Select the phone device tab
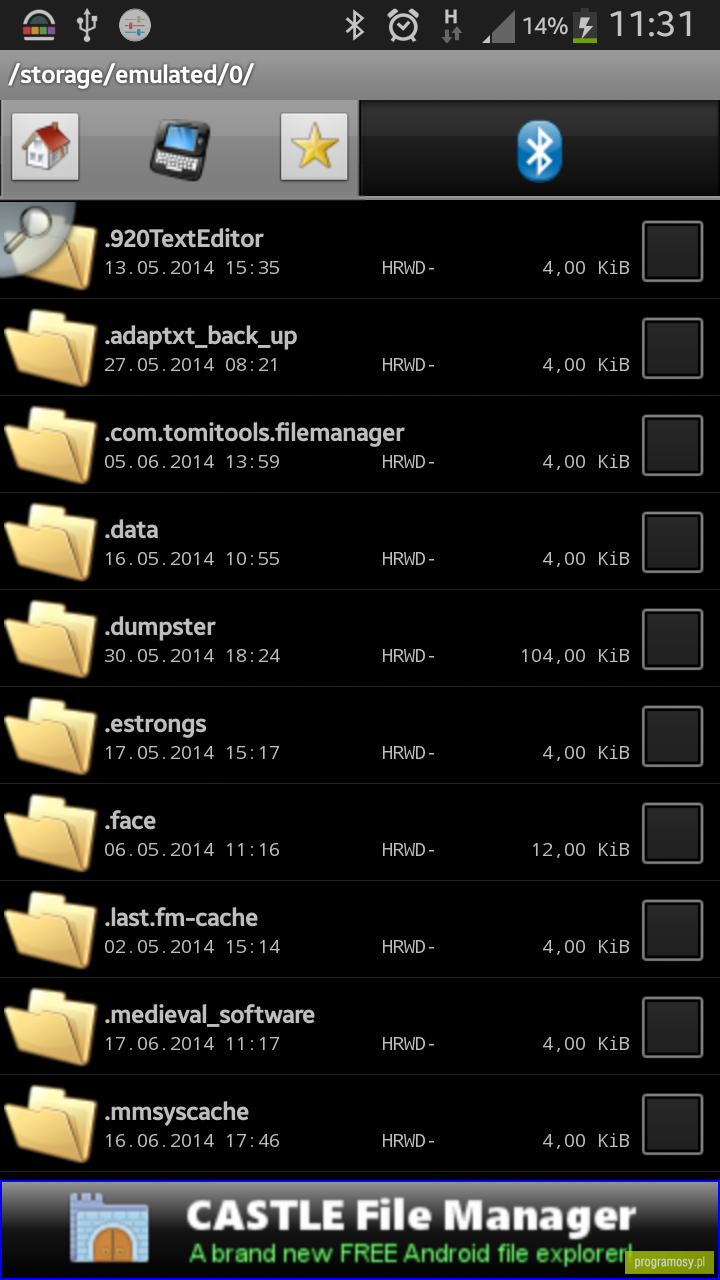Screen dimensions: 720x1280 point(180,148)
